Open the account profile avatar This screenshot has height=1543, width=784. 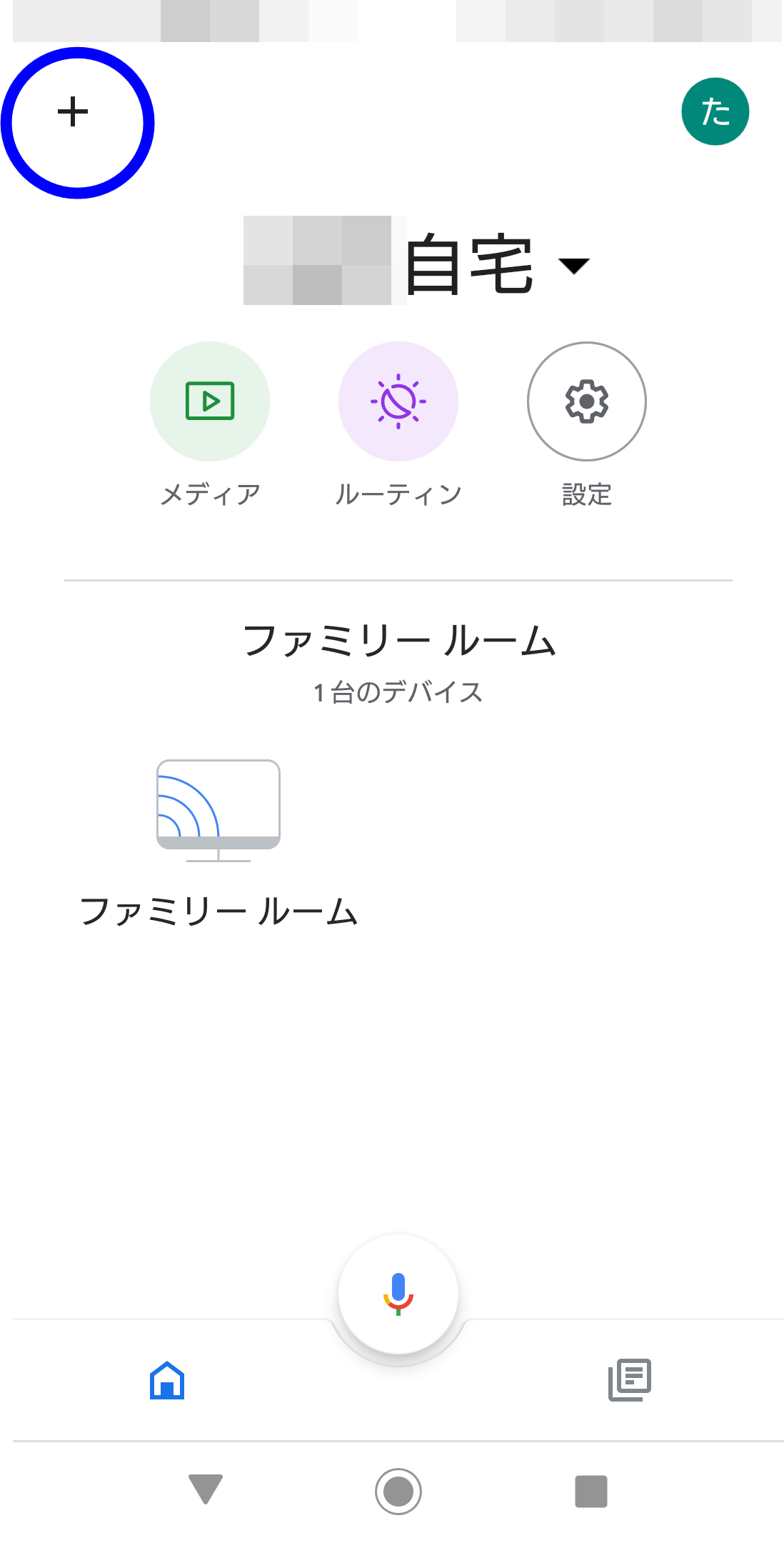[x=715, y=111]
